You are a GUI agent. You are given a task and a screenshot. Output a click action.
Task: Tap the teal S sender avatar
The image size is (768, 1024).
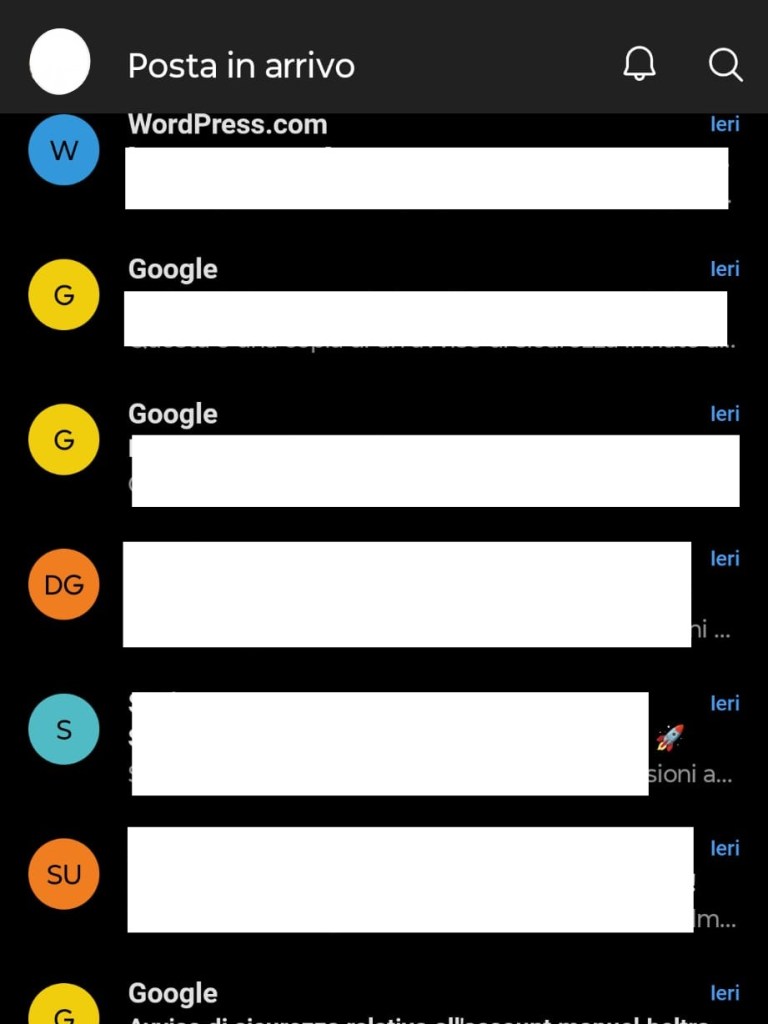[x=63, y=729]
